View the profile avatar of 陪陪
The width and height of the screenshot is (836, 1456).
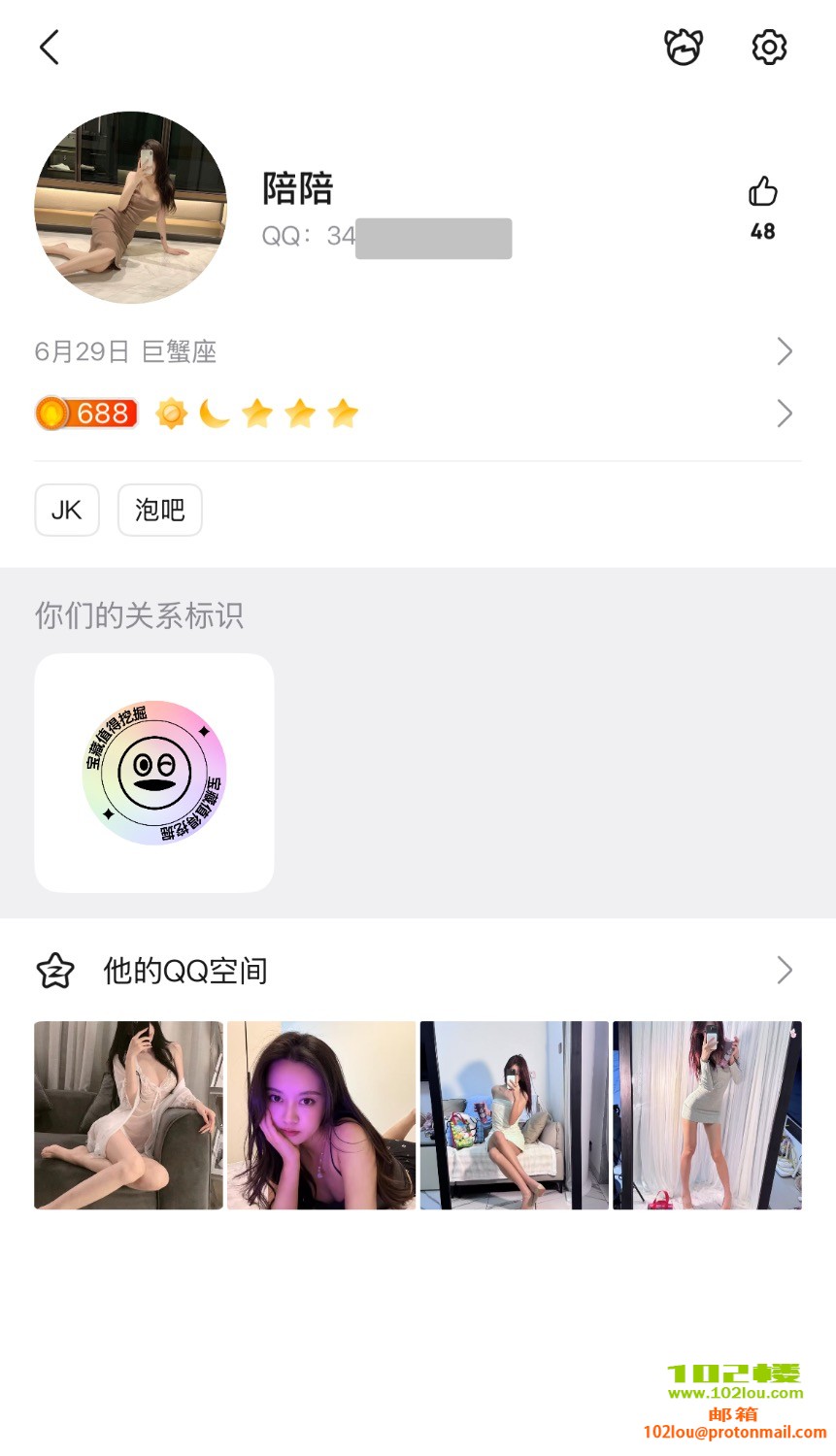(x=131, y=207)
